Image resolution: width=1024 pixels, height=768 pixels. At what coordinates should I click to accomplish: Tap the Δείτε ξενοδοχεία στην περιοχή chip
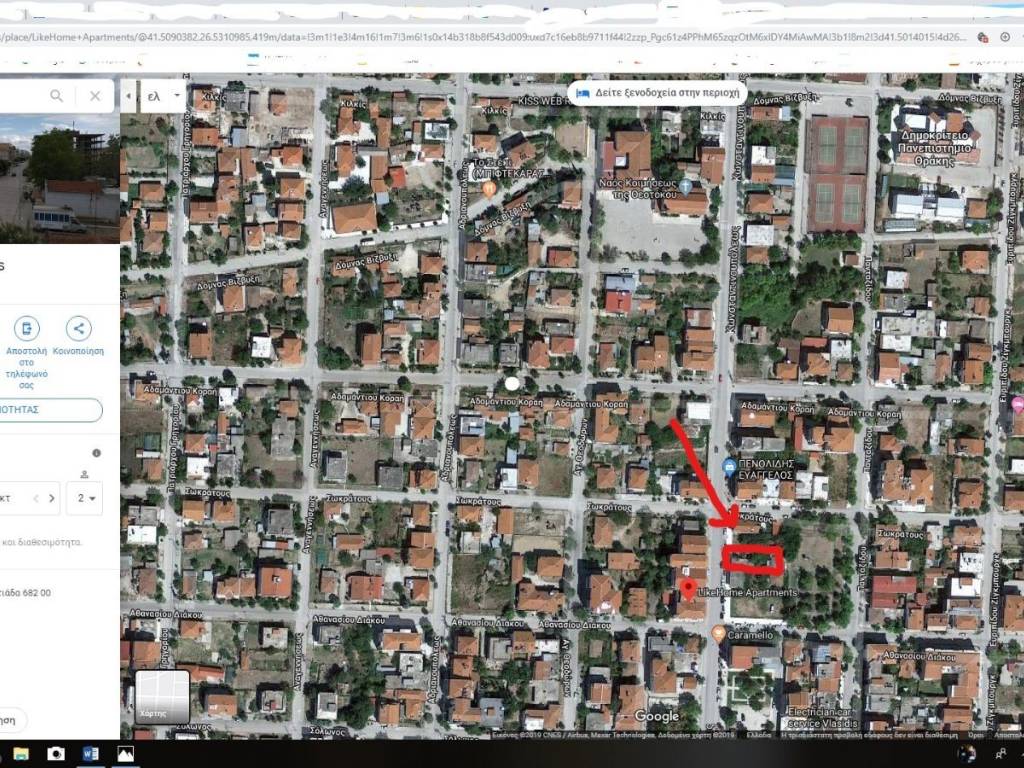point(658,93)
